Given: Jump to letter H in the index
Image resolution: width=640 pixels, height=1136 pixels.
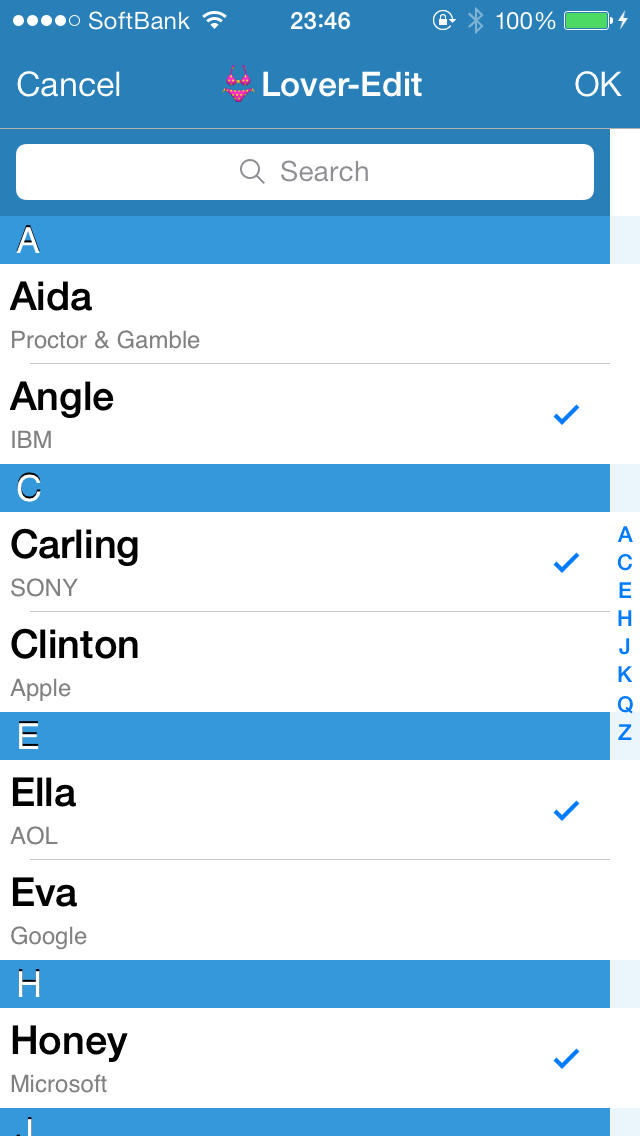Looking at the screenshot, I should (625, 618).
